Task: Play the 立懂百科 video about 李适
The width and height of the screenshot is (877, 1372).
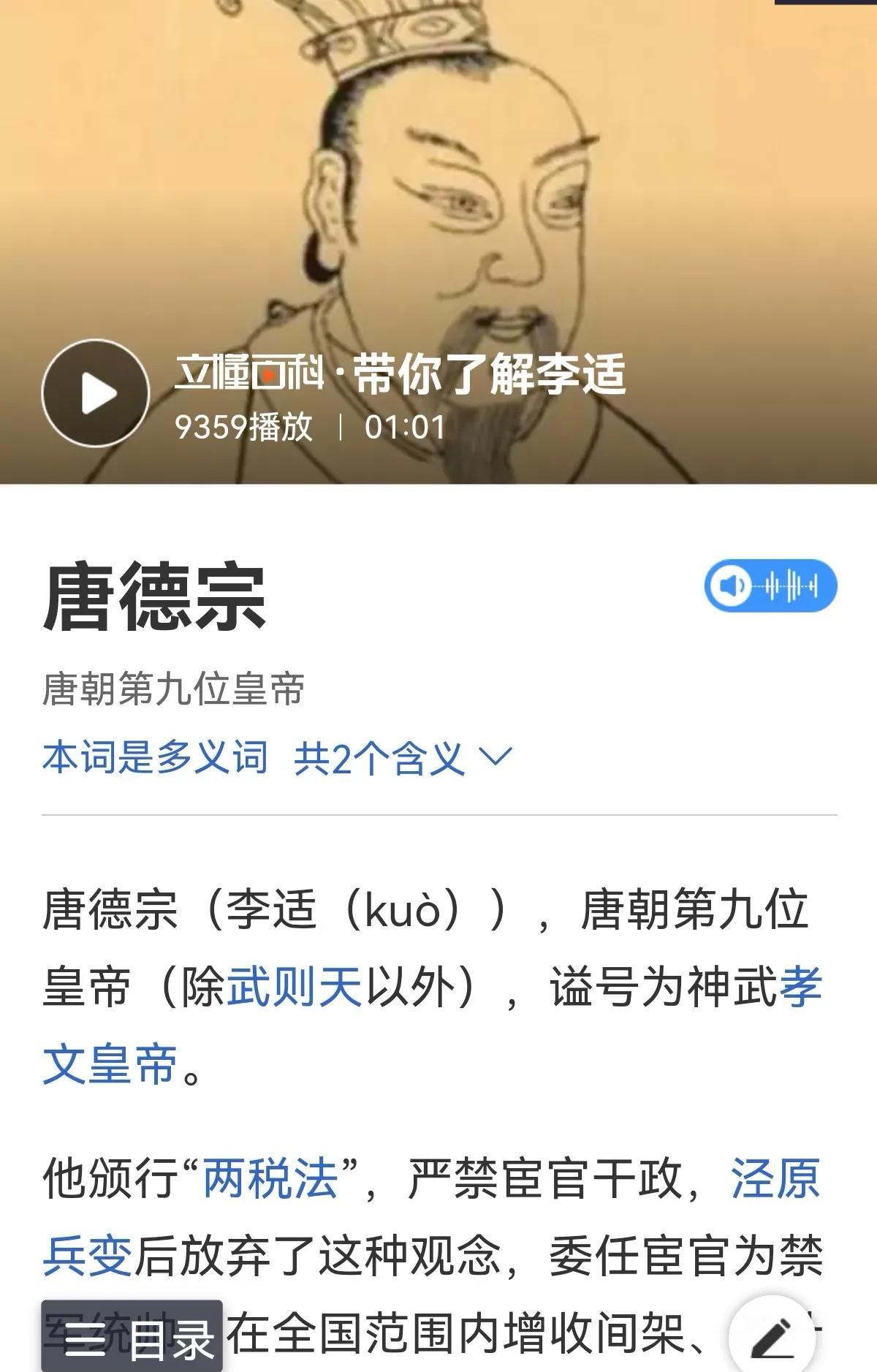Action: pyautogui.click(x=95, y=393)
